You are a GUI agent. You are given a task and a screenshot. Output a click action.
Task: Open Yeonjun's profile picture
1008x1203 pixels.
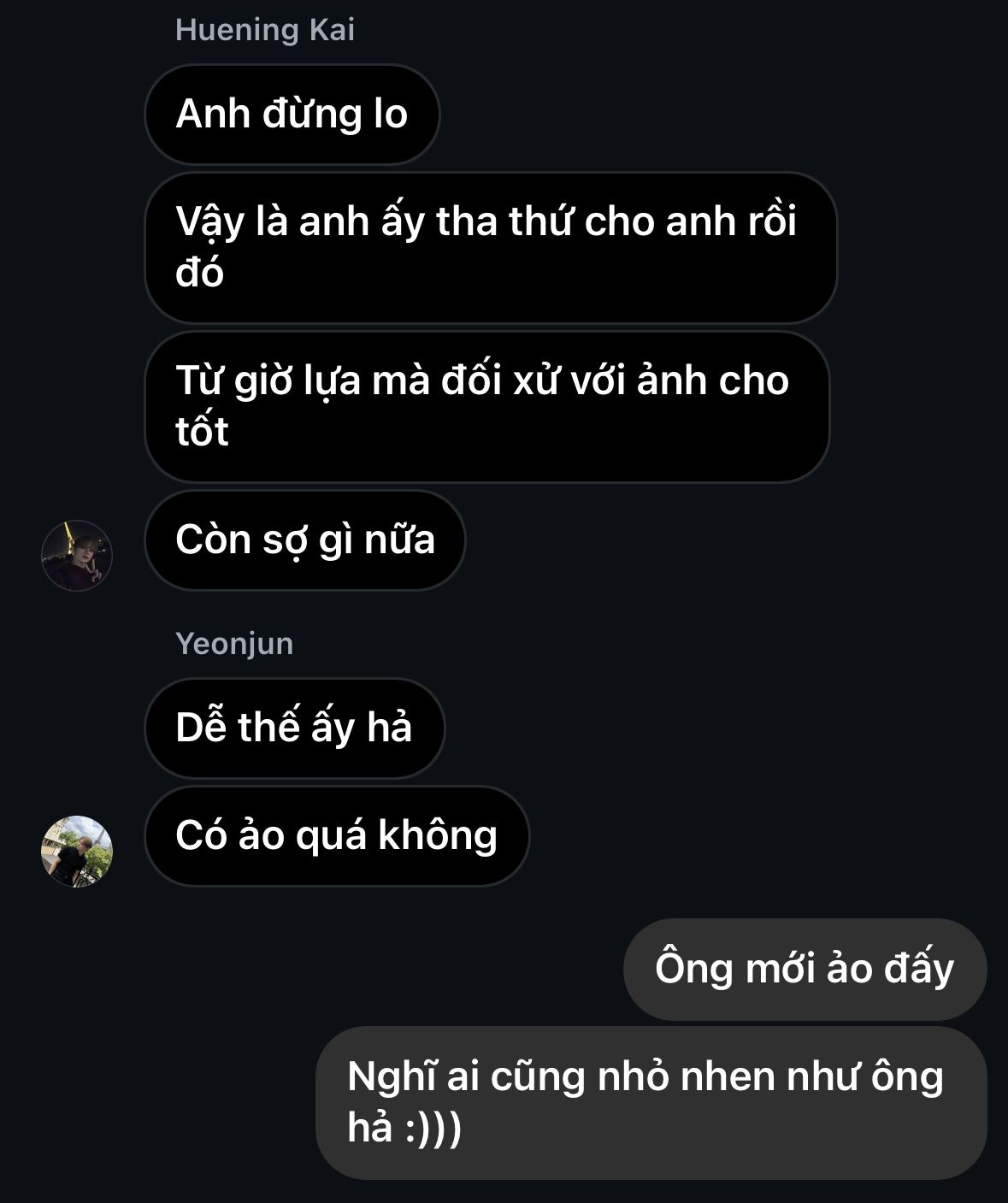point(77,851)
